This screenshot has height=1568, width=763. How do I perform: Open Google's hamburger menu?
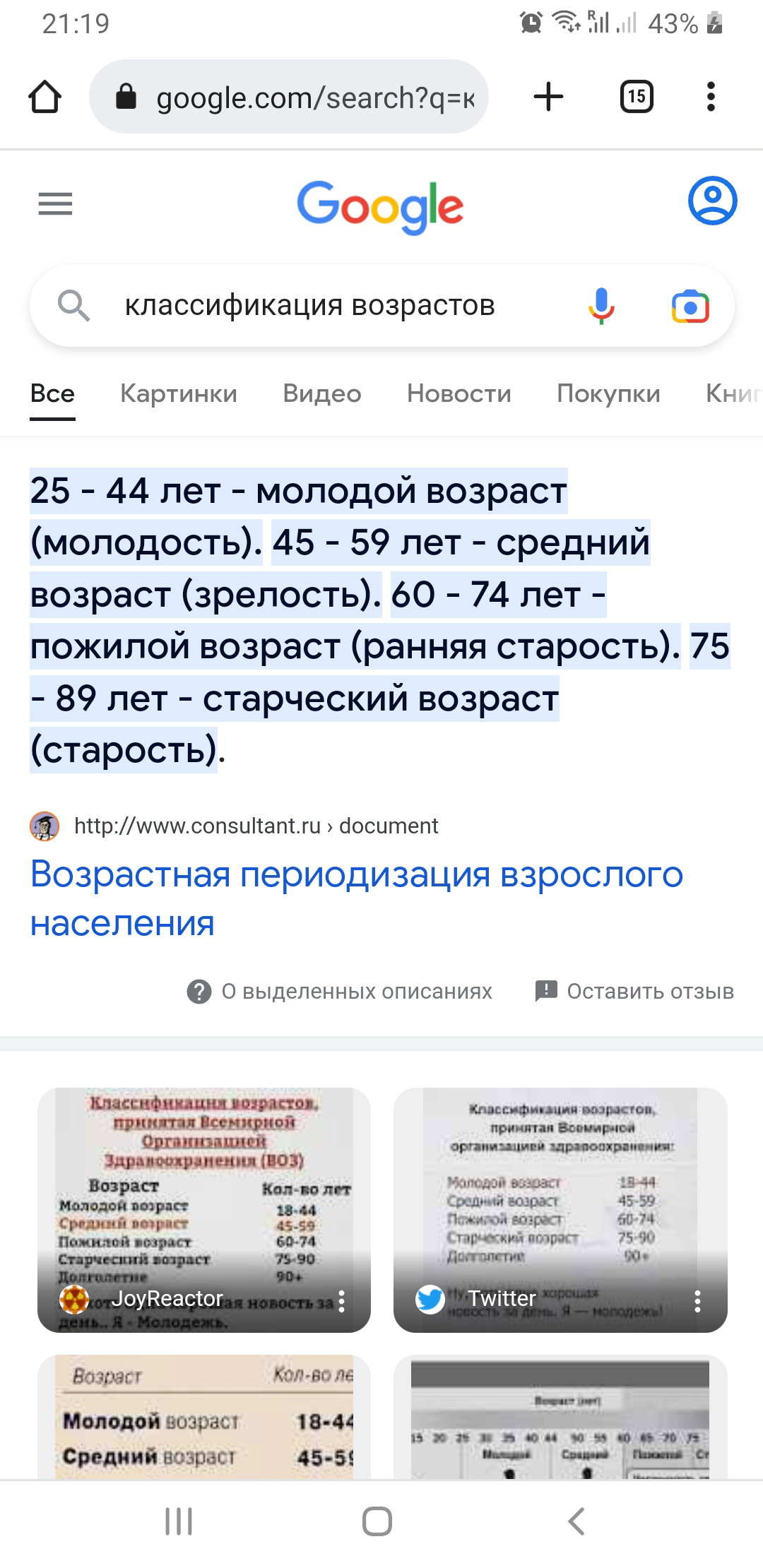[55, 203]
